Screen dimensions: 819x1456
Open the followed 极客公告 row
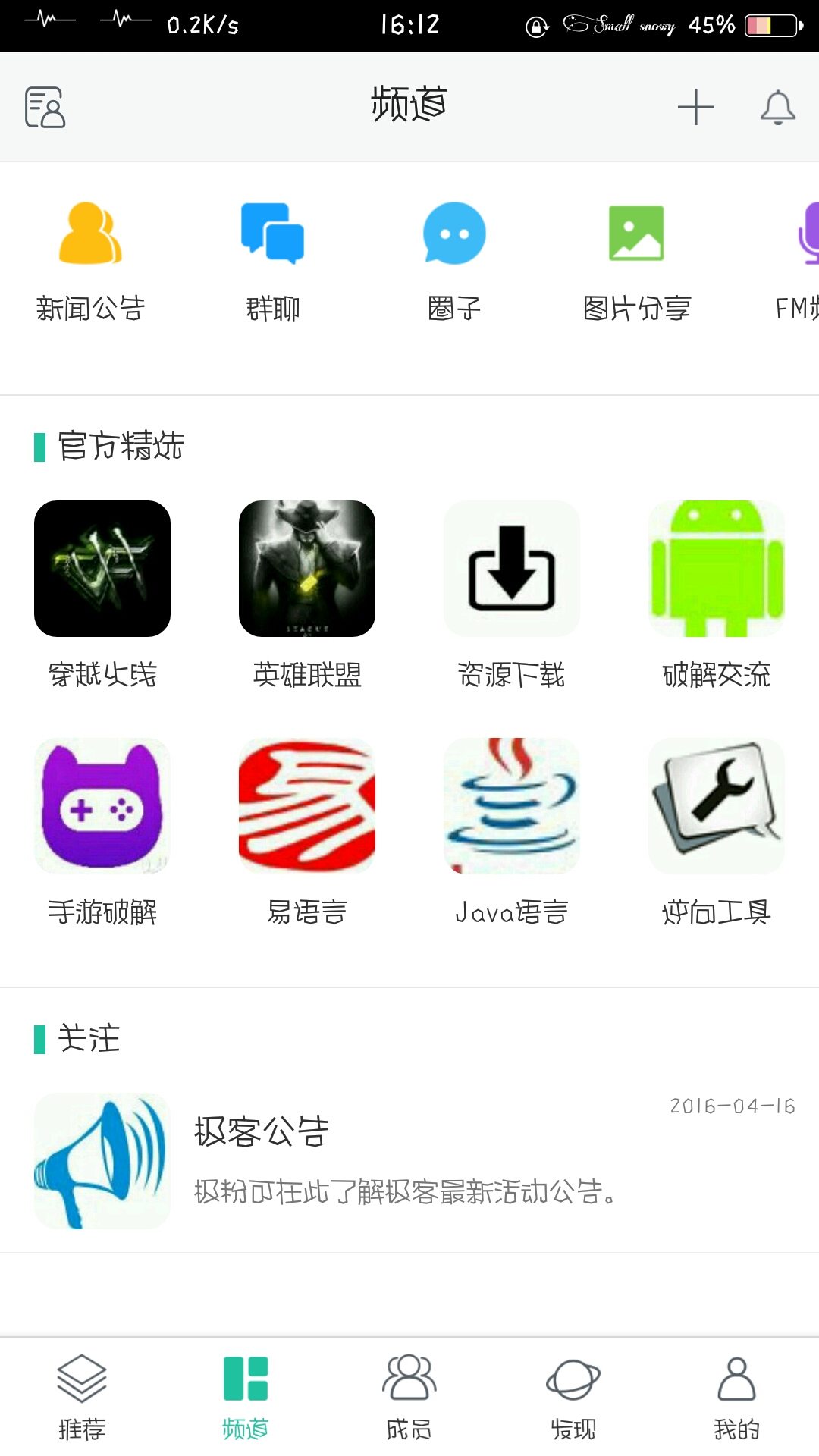pos(409,1161)
